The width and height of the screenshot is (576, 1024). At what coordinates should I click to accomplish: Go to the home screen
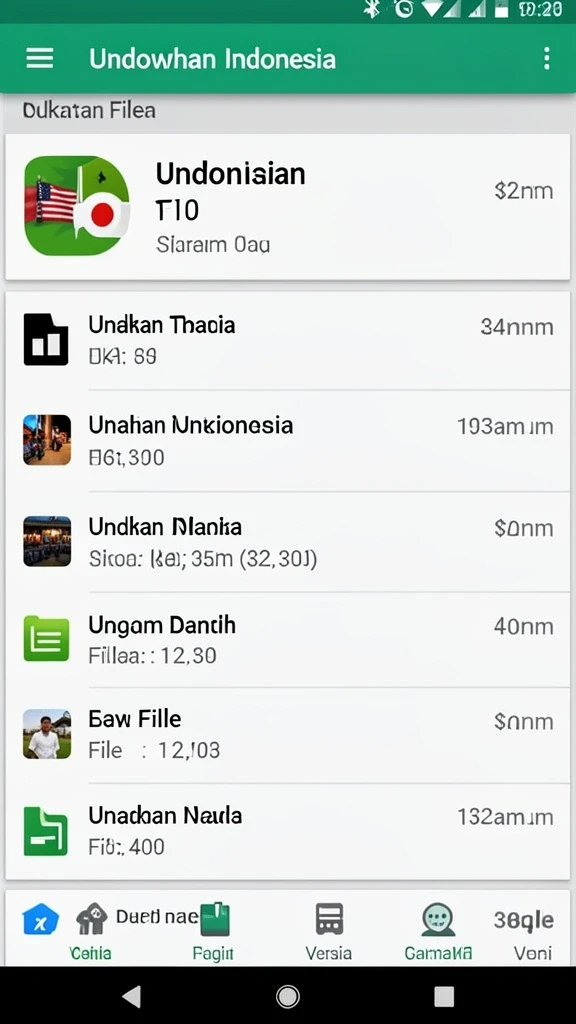(287, 995)
